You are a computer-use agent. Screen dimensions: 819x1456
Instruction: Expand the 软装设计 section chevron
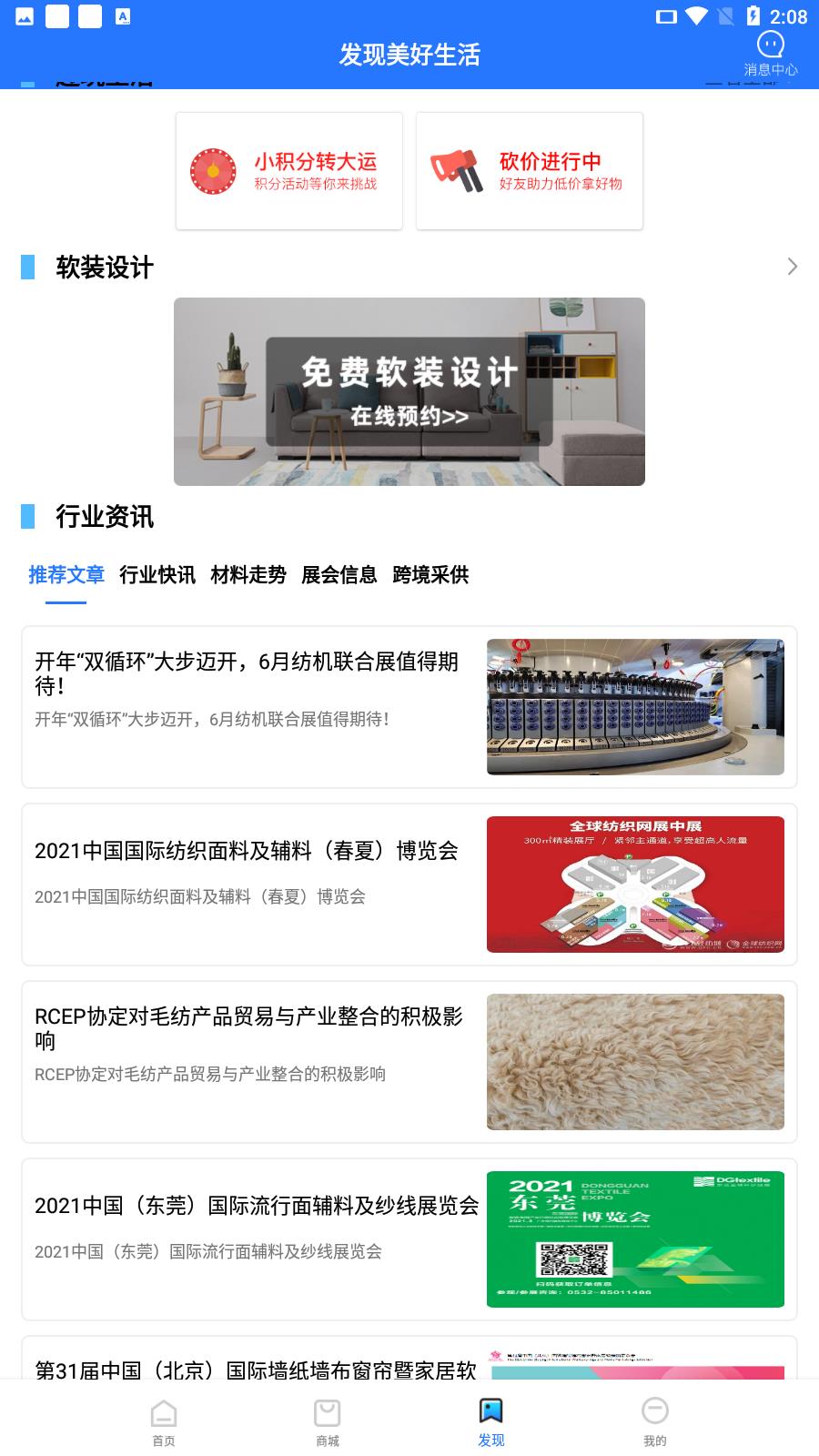pyautogui.click(x=792, y=267)
